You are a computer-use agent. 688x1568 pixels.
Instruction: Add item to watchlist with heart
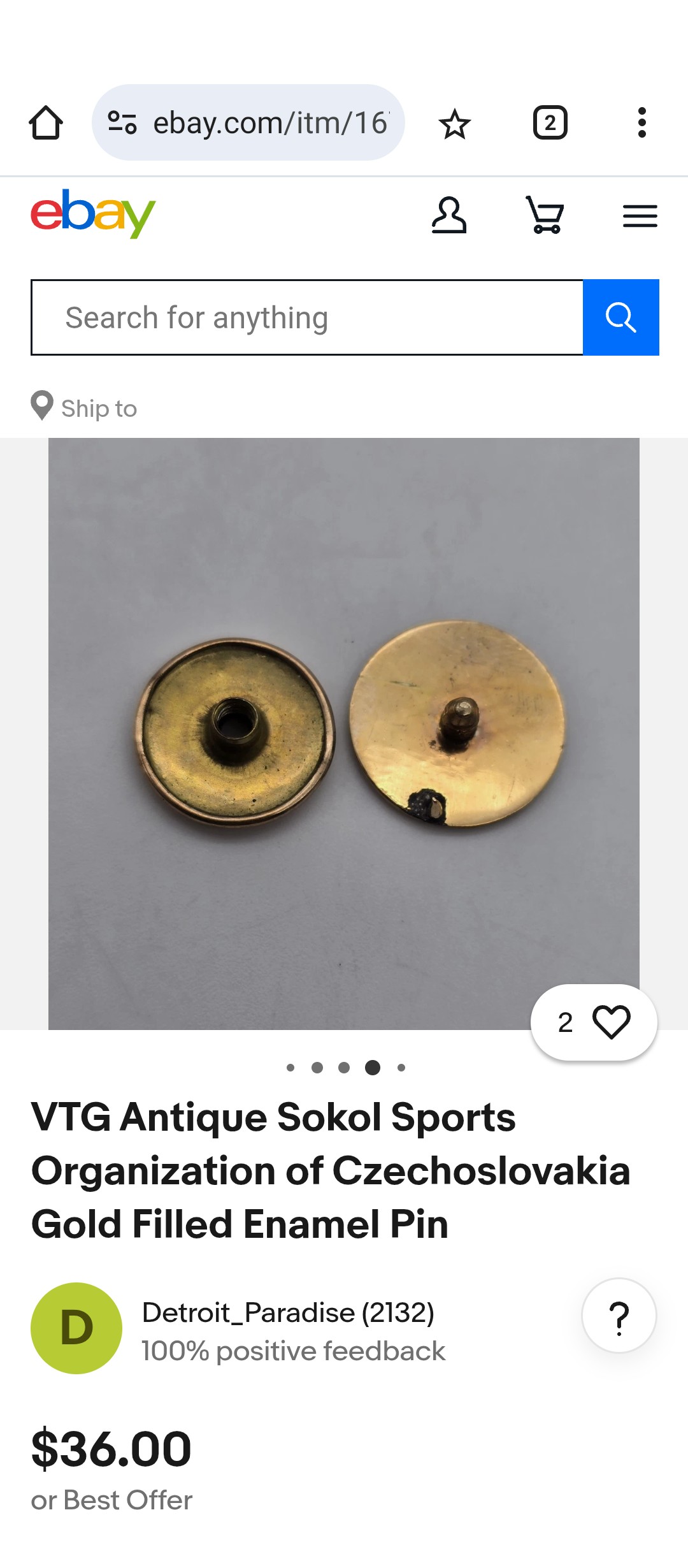610,1022
